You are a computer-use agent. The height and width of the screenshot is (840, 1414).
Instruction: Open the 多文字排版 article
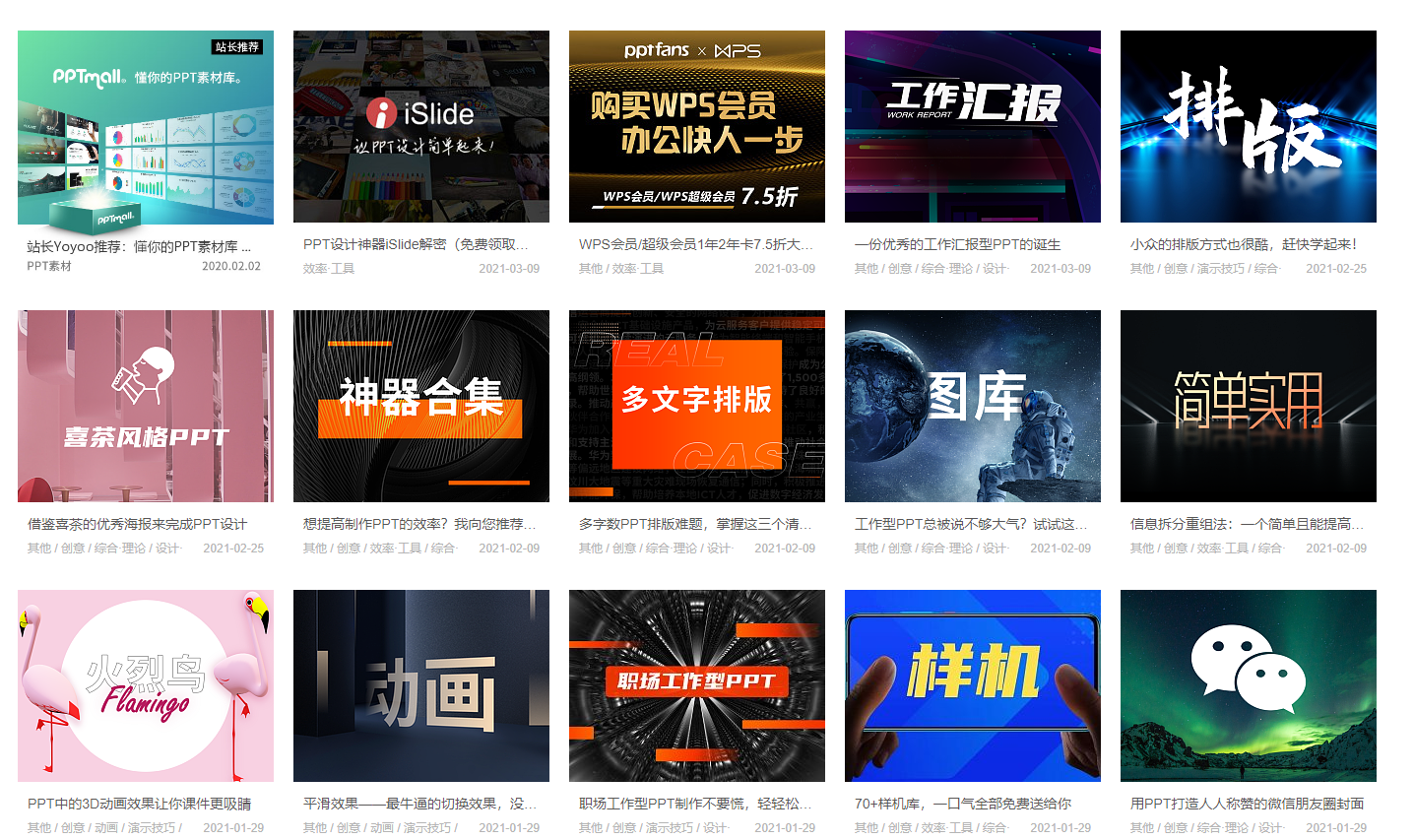[697, 407]
